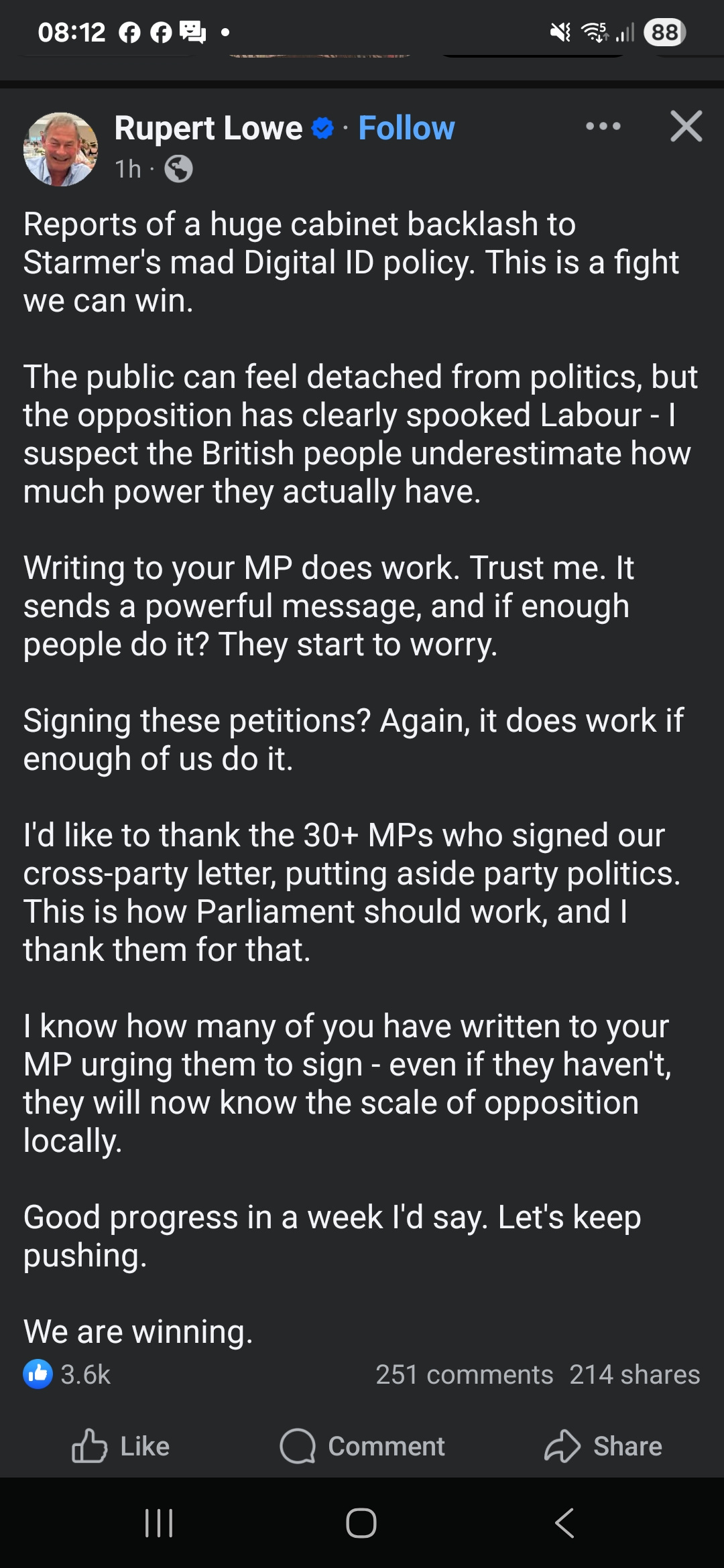Go to the home screen
The height and width of the screenshot is (1568, 724).
click(361, 1523)
